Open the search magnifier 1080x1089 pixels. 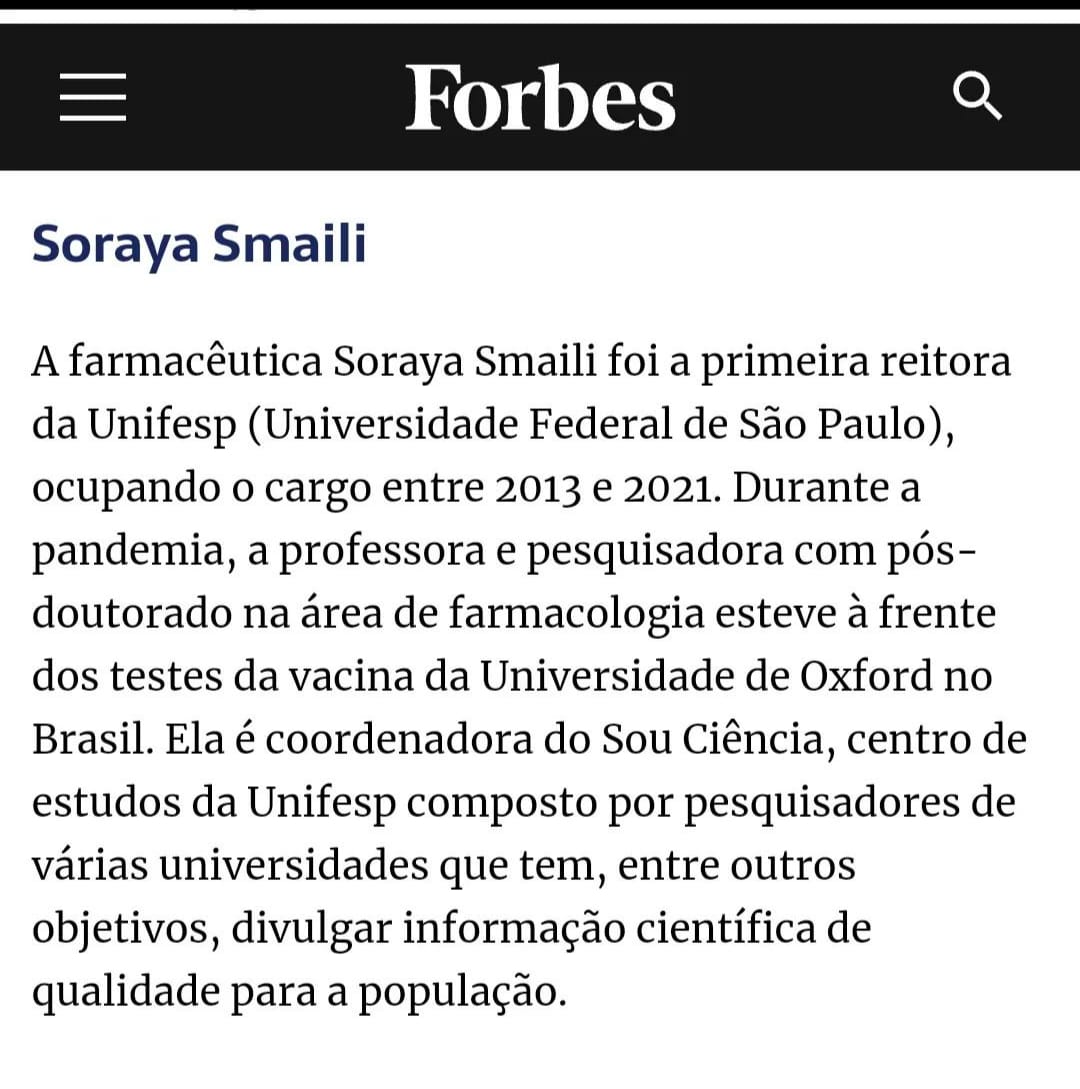[976, 97]
